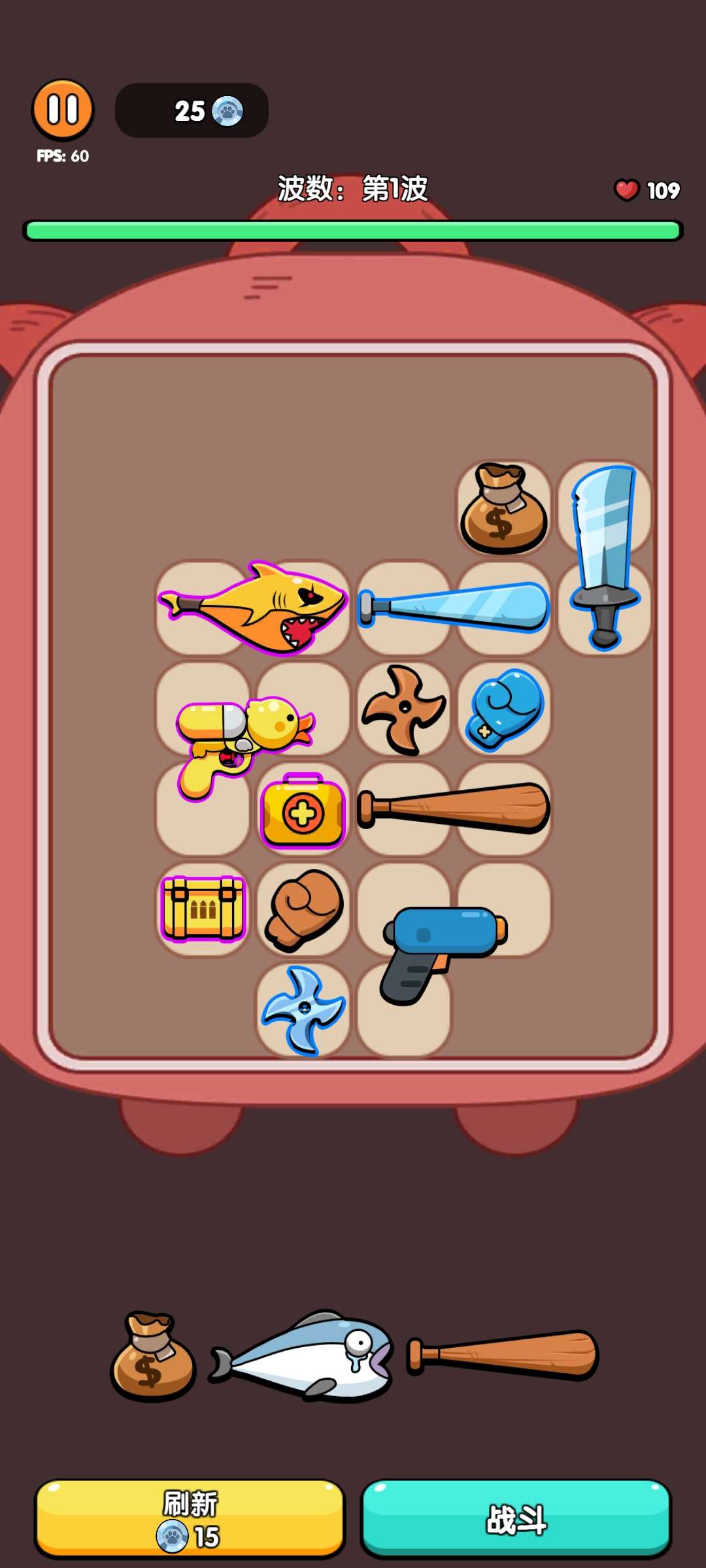Pause the game
Screen dimensions: 706x1568
click(x=63, y=110)
